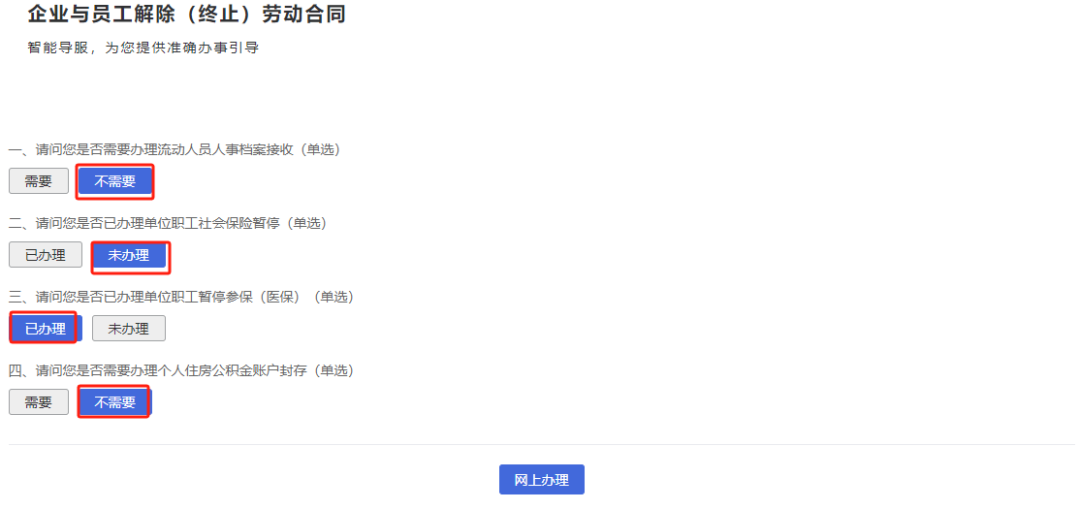Tap the 网上办理 button

click(541, 479)
